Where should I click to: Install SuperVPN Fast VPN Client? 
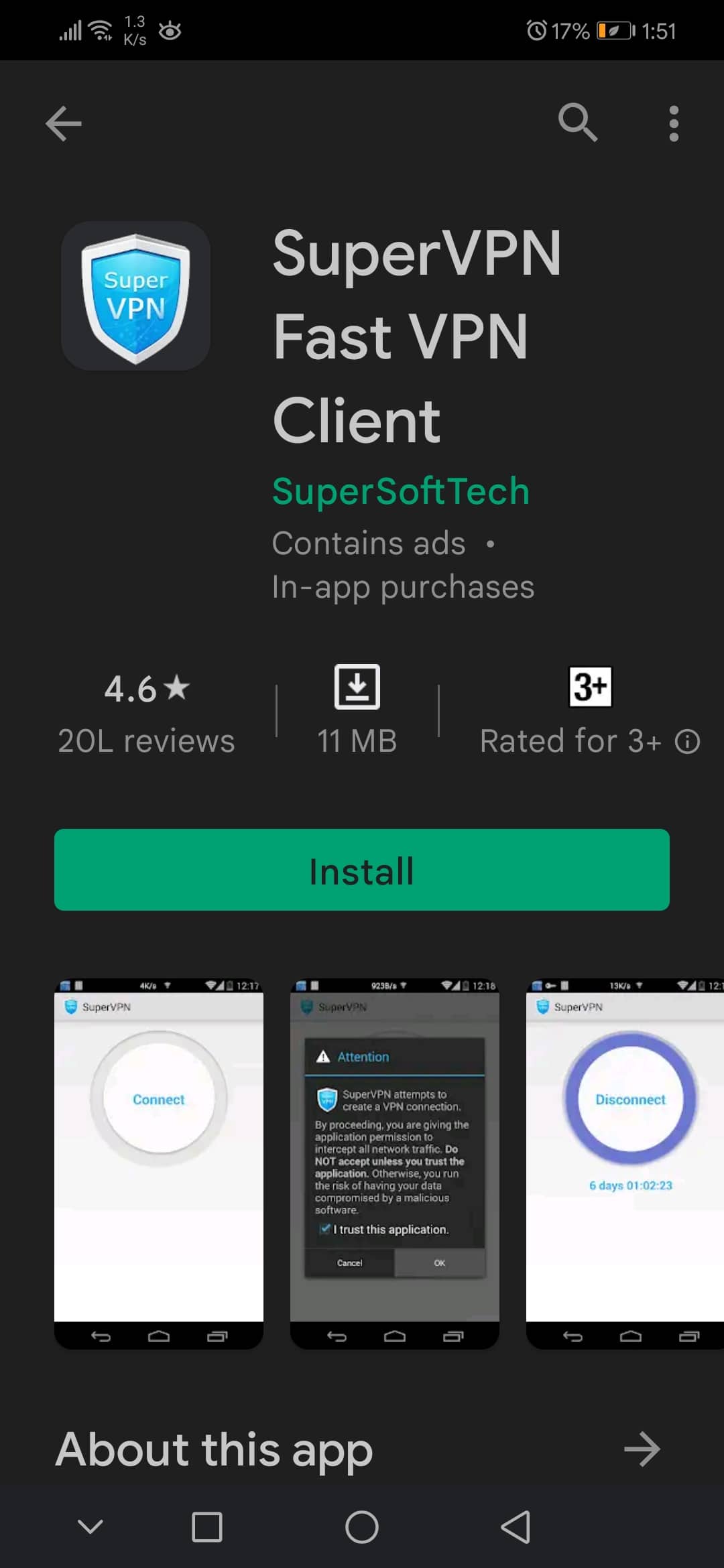(361, 870)
